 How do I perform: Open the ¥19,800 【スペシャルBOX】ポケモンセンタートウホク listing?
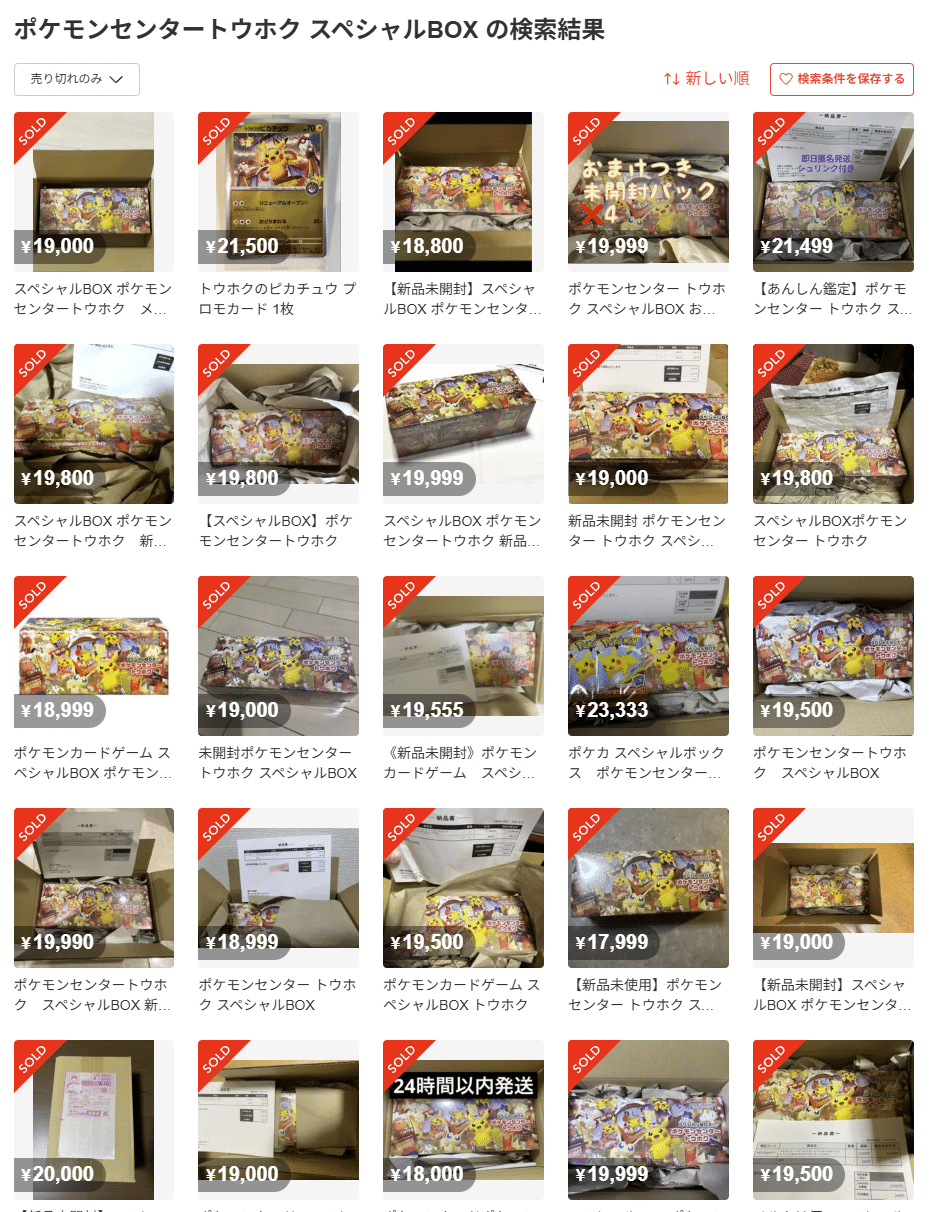278,424
